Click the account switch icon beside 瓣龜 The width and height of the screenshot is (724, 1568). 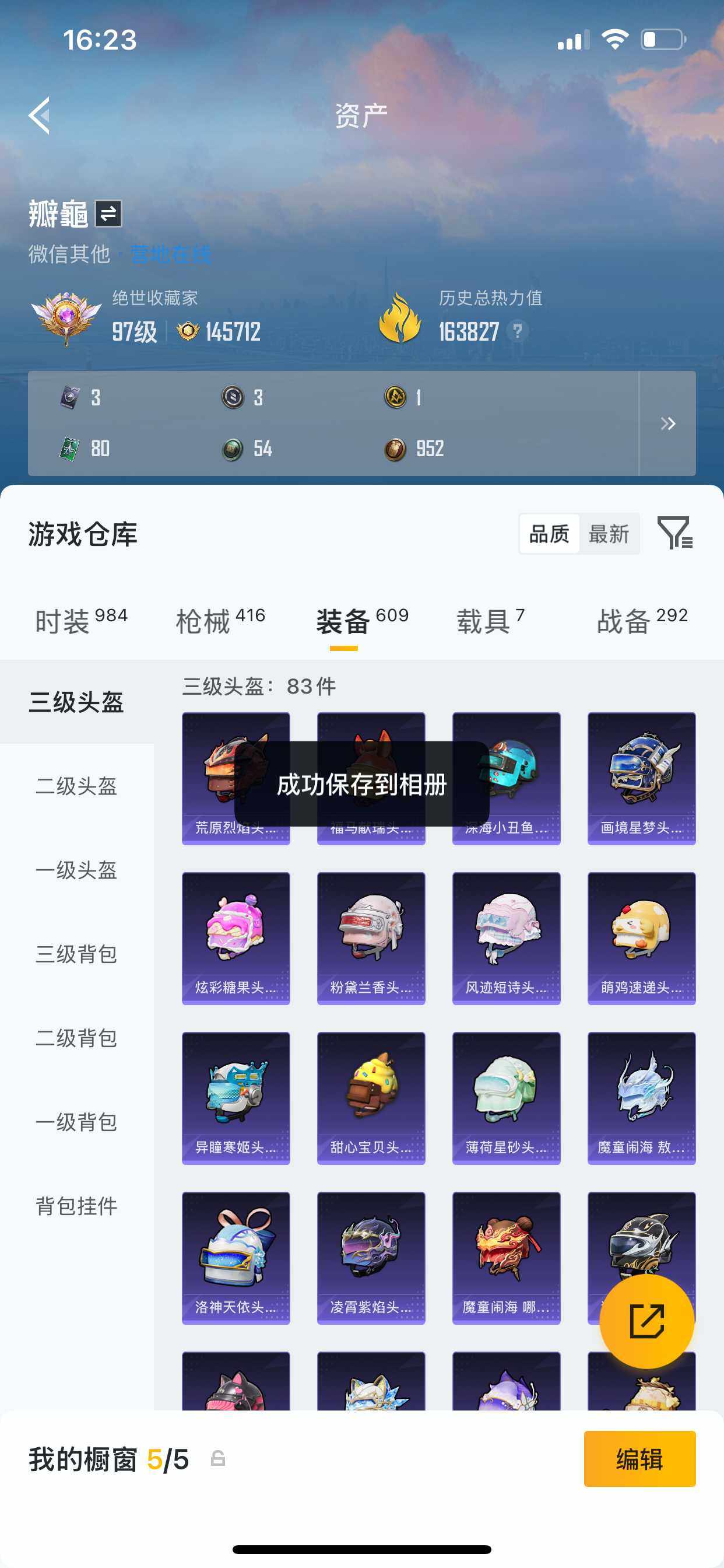[110, 214]
